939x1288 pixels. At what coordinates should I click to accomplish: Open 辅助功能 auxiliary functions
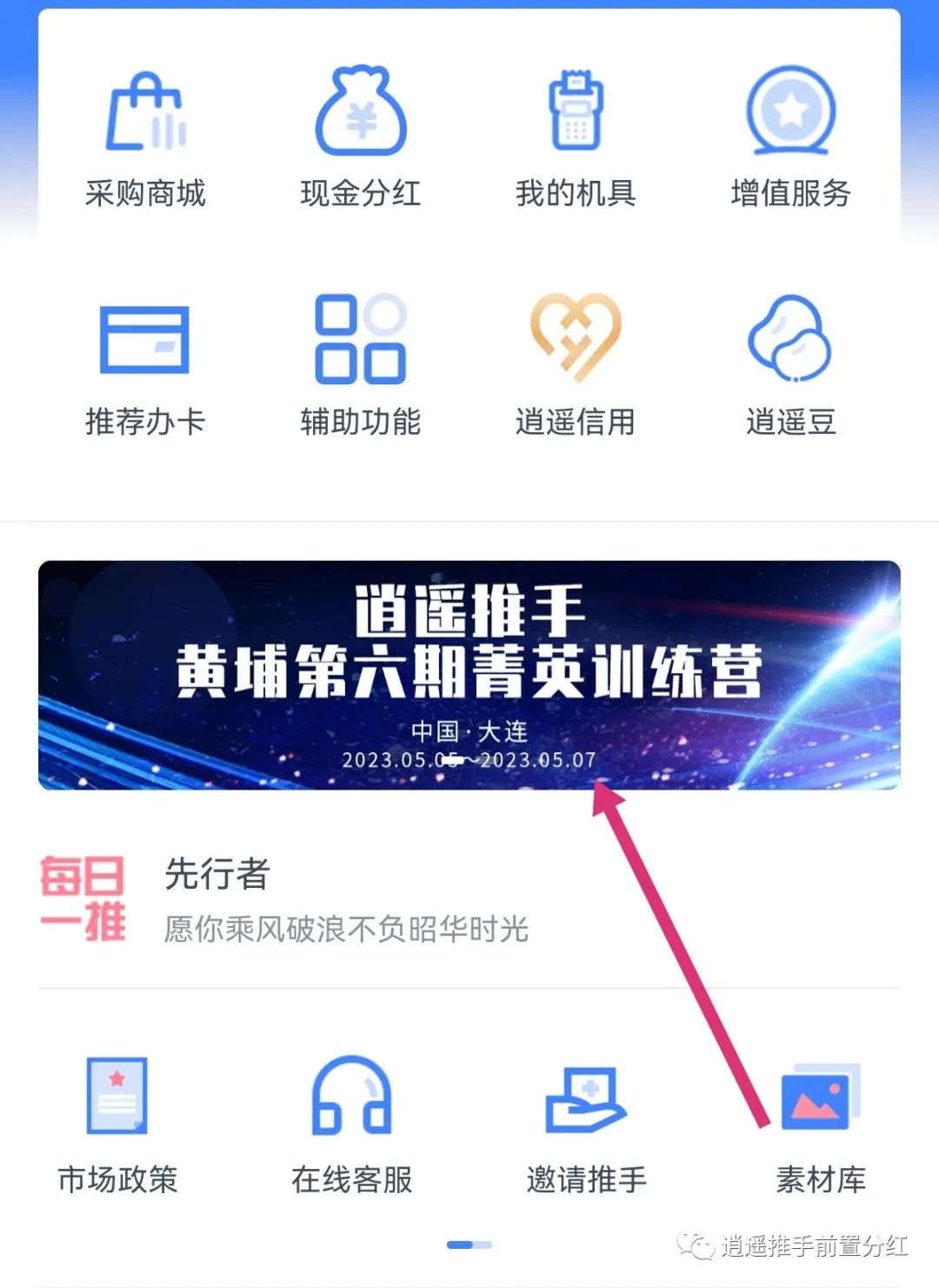(x=360, y=367)
